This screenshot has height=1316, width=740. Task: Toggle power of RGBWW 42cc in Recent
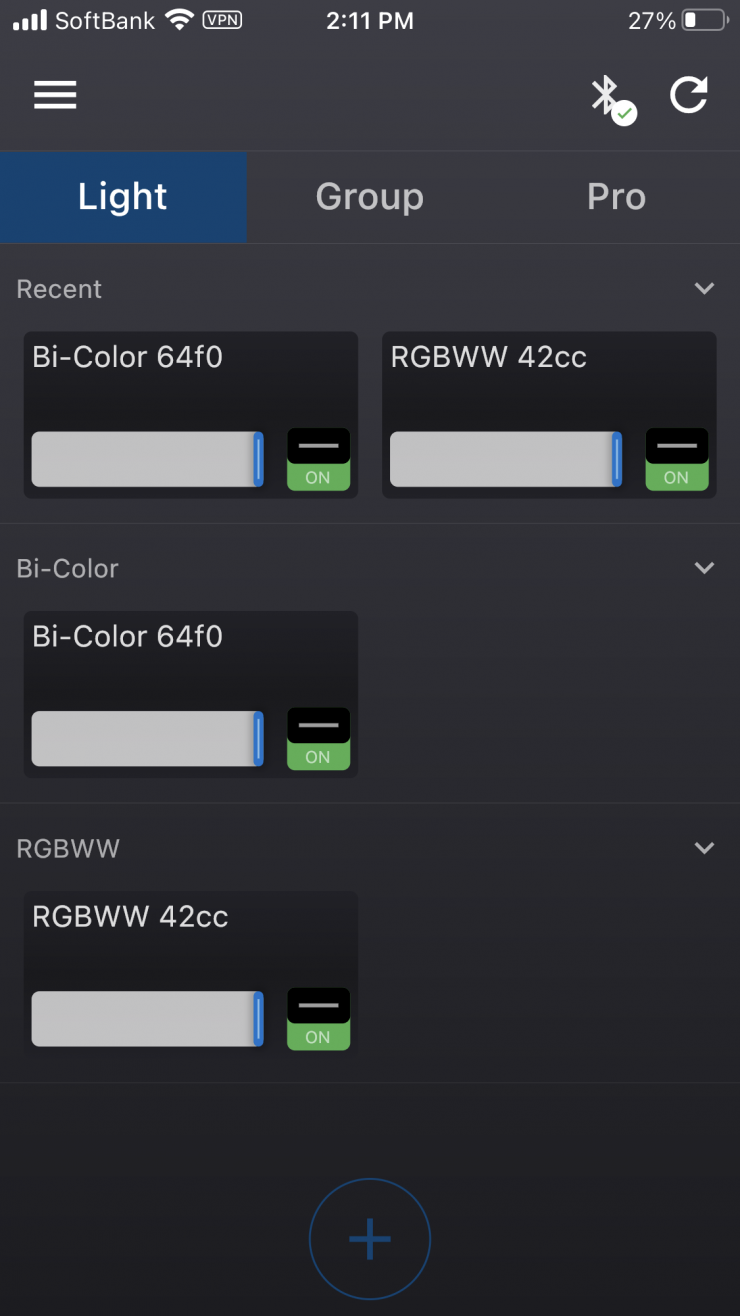[676, 460]
